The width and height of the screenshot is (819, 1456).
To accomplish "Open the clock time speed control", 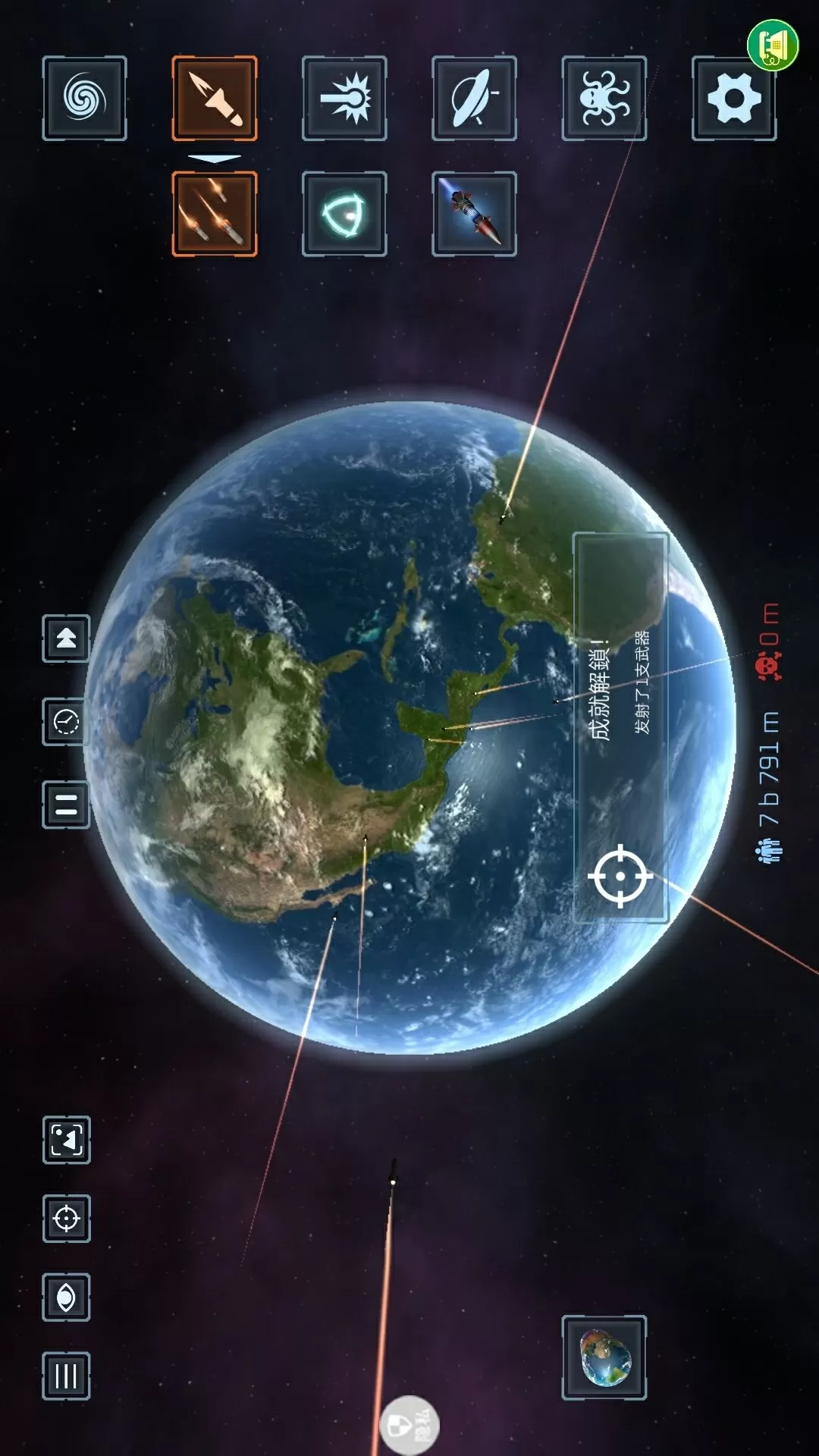I will 66,721.
